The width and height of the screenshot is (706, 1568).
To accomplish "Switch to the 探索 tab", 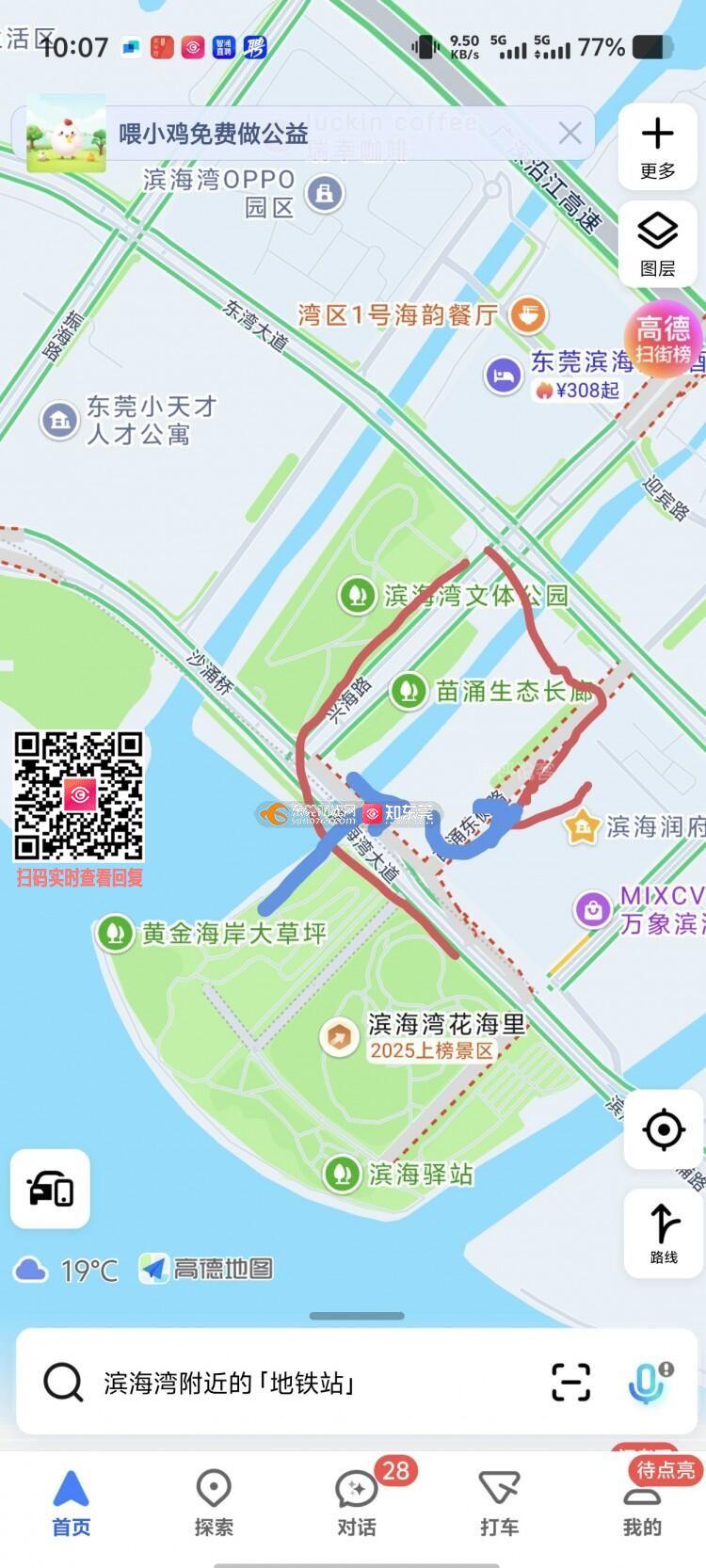I will (214, 1502).
